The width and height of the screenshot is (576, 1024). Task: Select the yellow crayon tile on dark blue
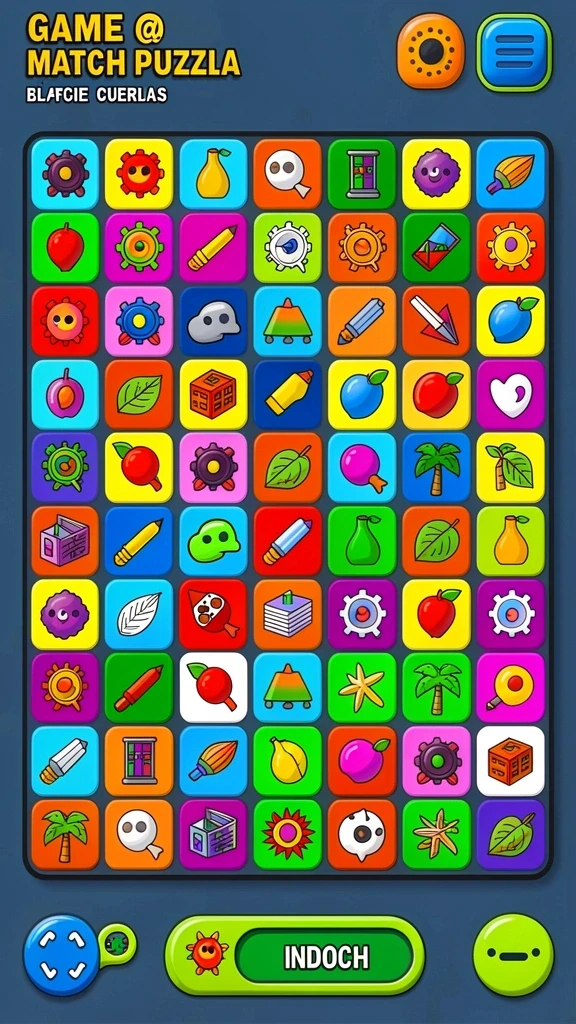coord(287,394)
